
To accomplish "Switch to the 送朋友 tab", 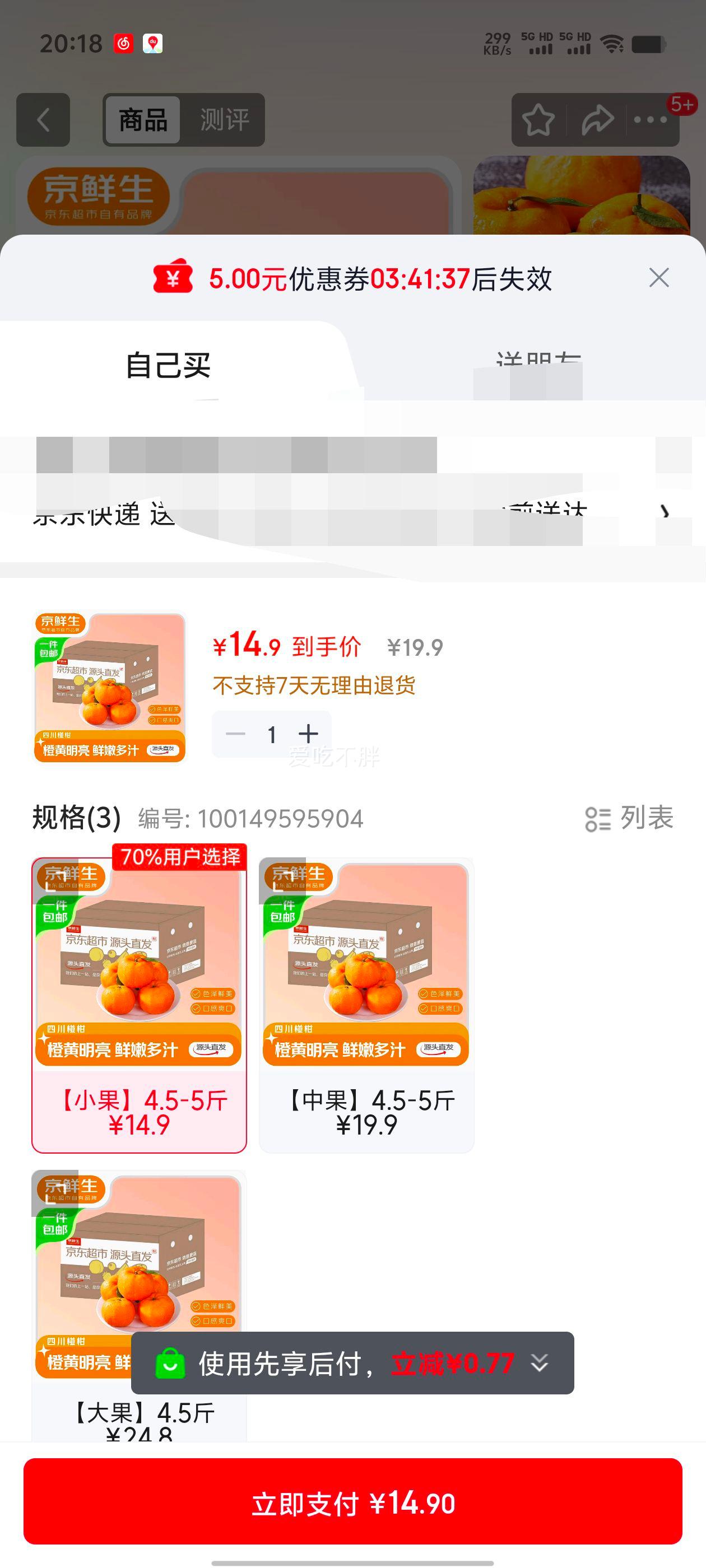I will pos(538,359).
